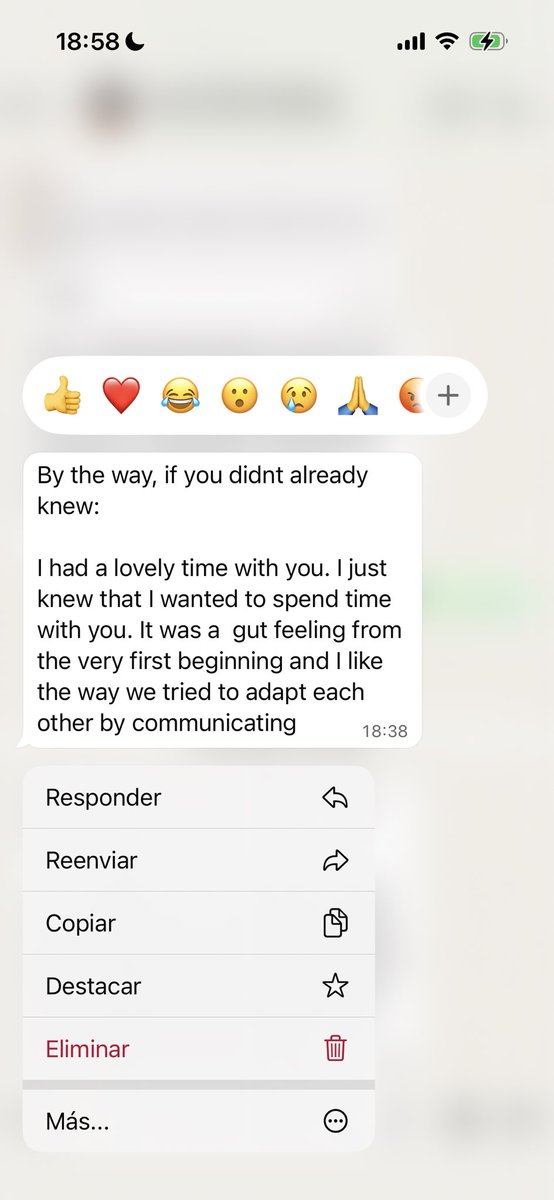Delete the message with Eliminar
Viewport: 554px width, 1200px height.
pos(198,1049)
